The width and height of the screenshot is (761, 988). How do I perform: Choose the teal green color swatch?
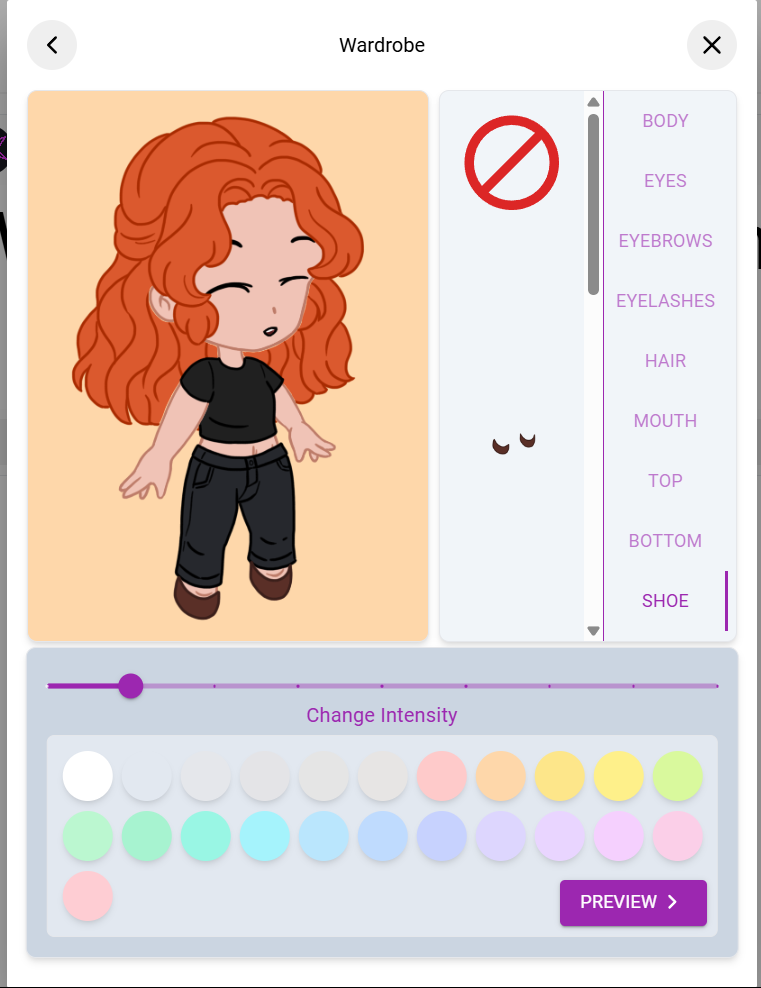click(x=205, y=836)
